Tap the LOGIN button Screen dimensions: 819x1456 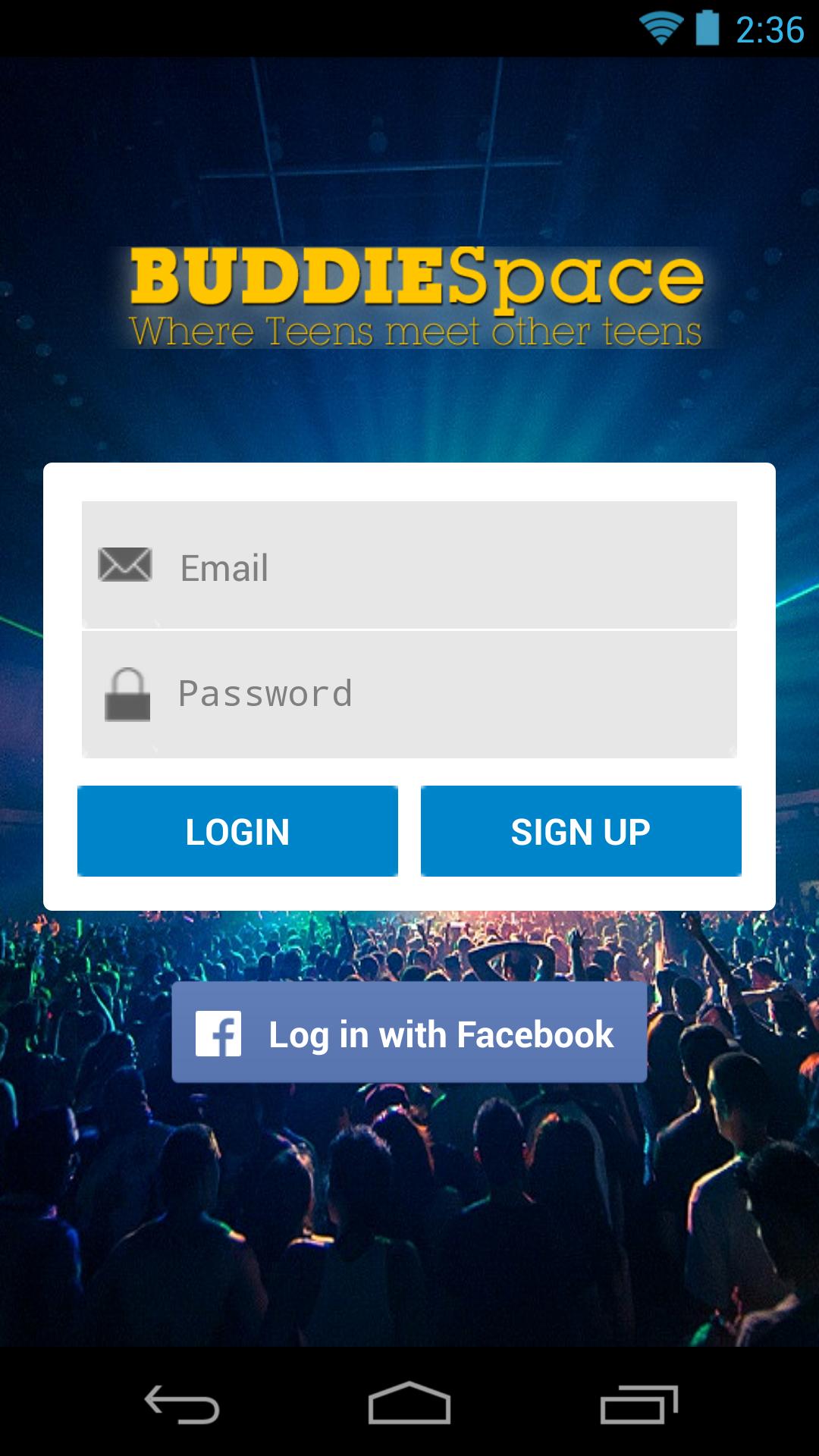pos(237,831)
